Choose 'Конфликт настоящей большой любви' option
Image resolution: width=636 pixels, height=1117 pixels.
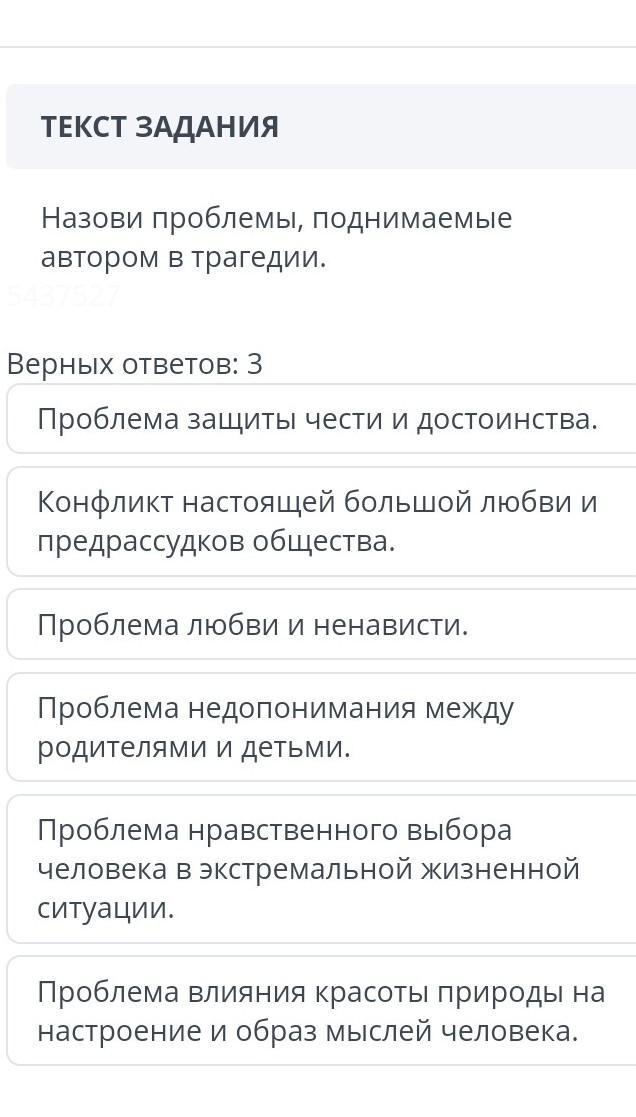pos(318,521)
